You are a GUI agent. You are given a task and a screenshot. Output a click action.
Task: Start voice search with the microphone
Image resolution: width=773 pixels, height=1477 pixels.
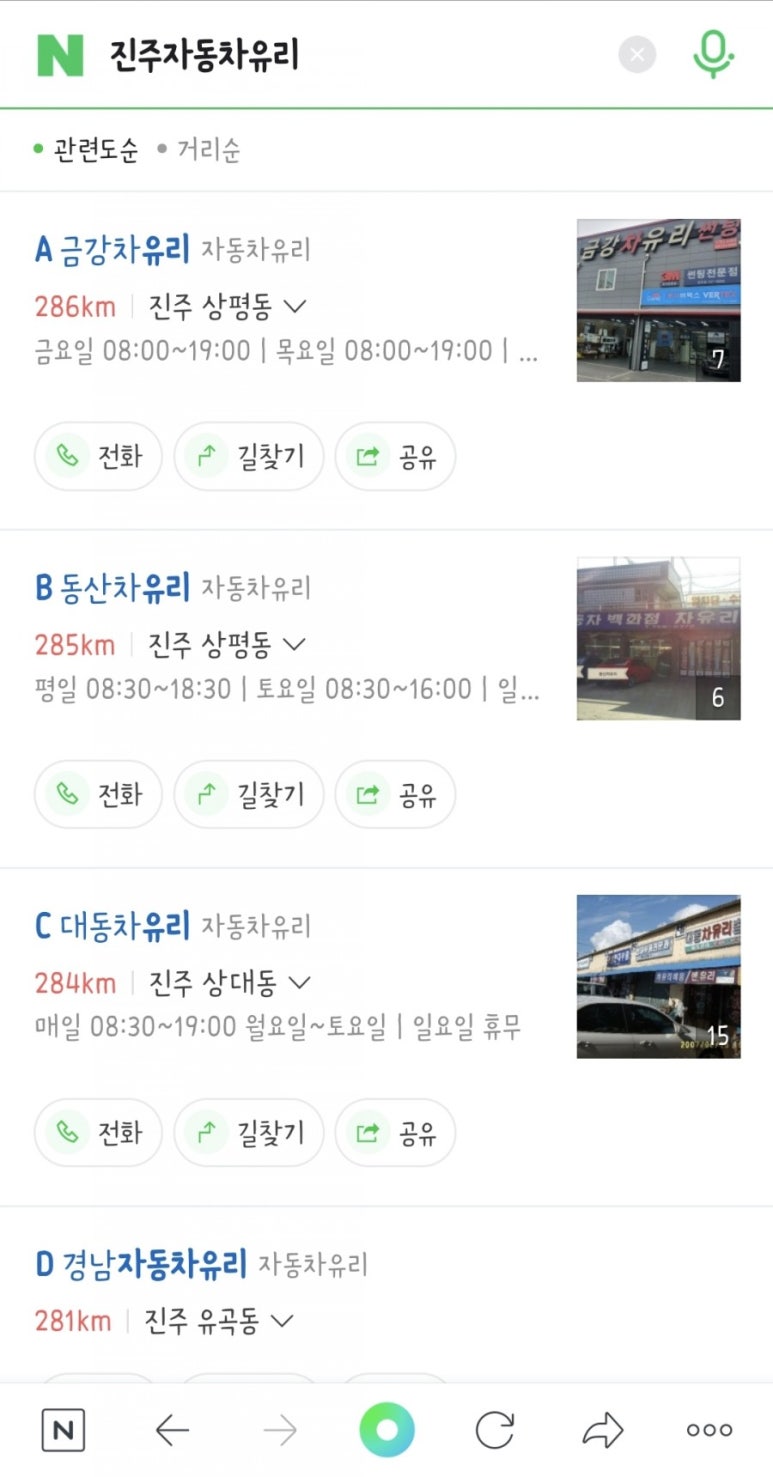click(x=713, y=54)
